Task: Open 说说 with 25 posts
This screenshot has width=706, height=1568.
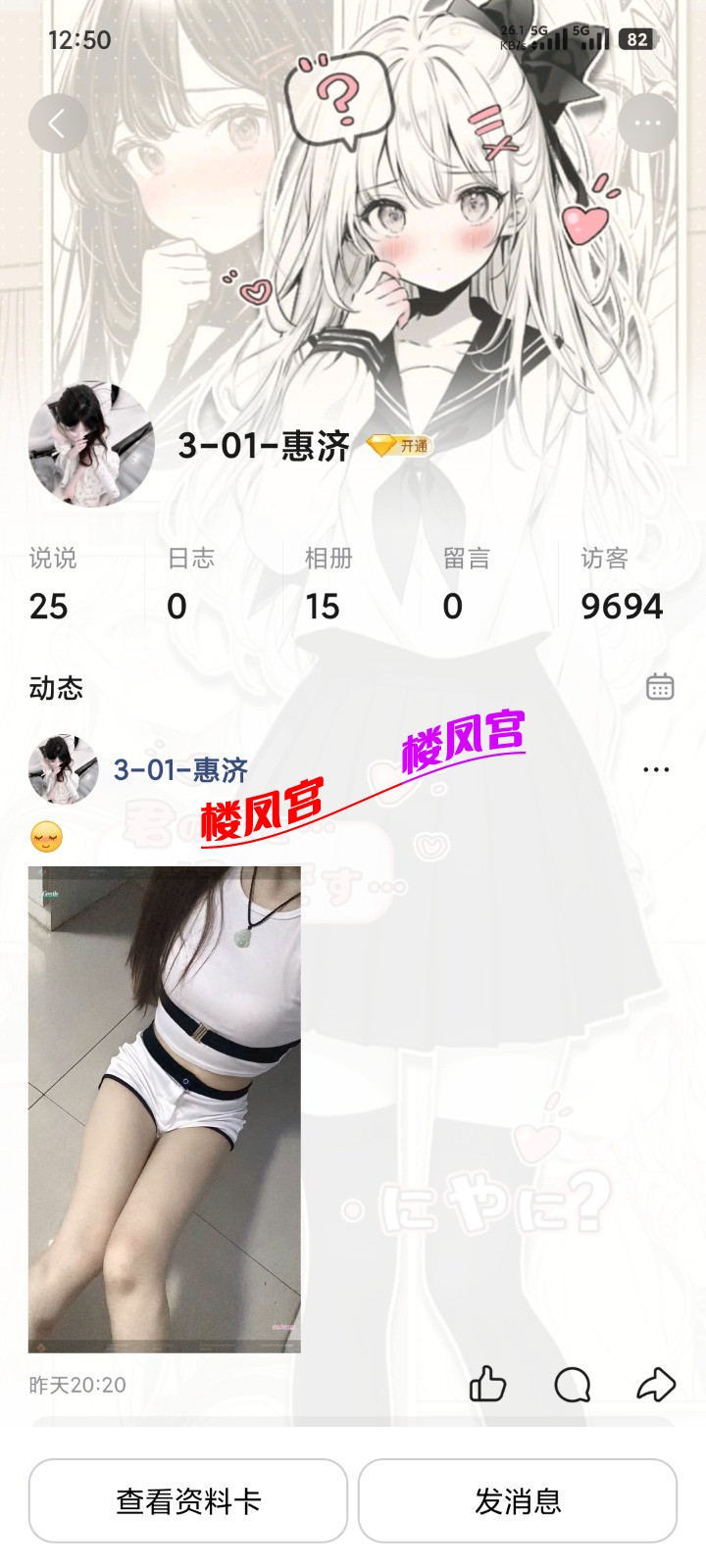Action: pos(53,585)
